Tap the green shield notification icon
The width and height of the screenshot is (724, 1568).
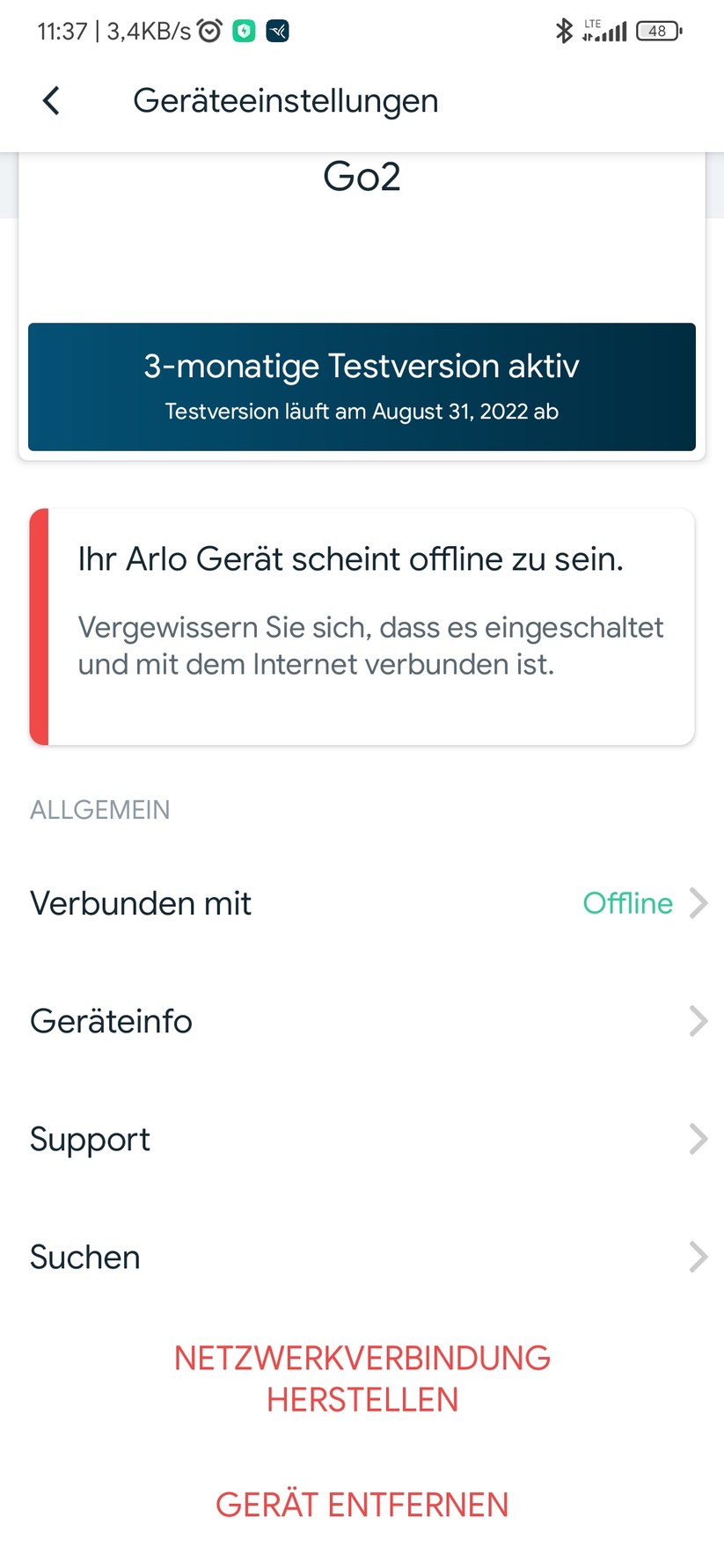pyautogui.click(x=244, y=30)
